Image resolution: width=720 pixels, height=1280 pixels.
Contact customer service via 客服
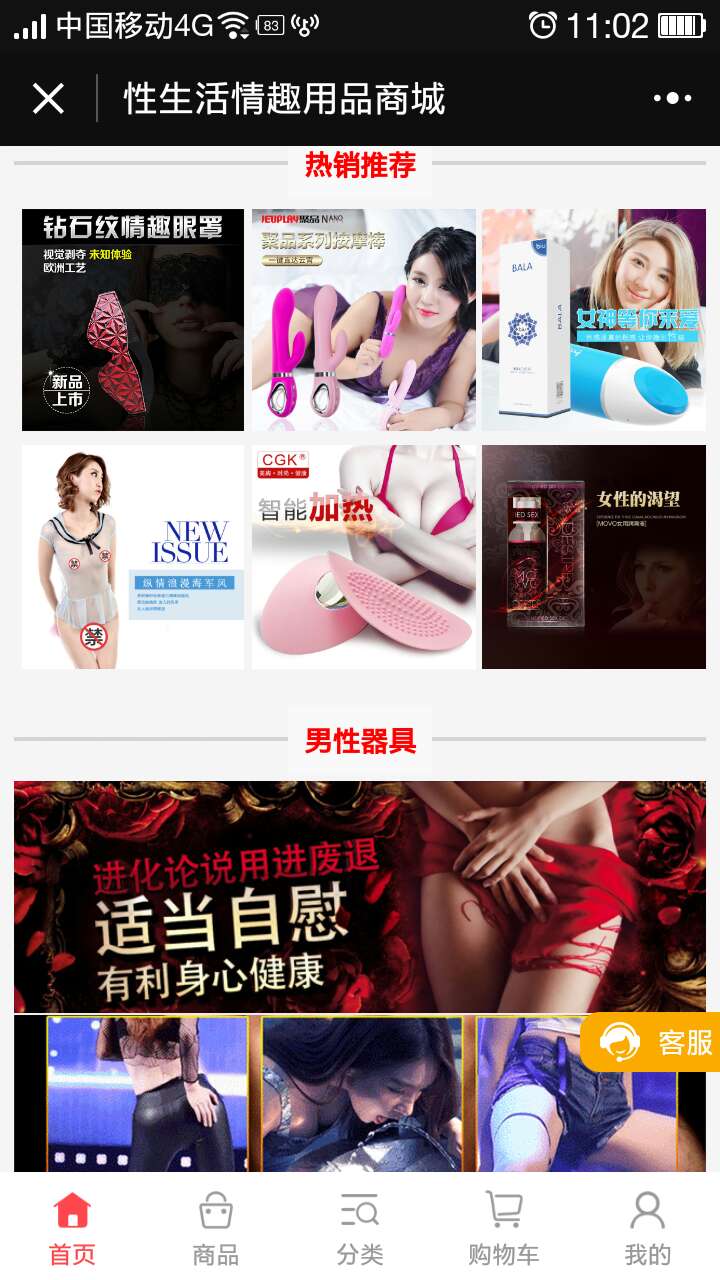coord(650,1042)
